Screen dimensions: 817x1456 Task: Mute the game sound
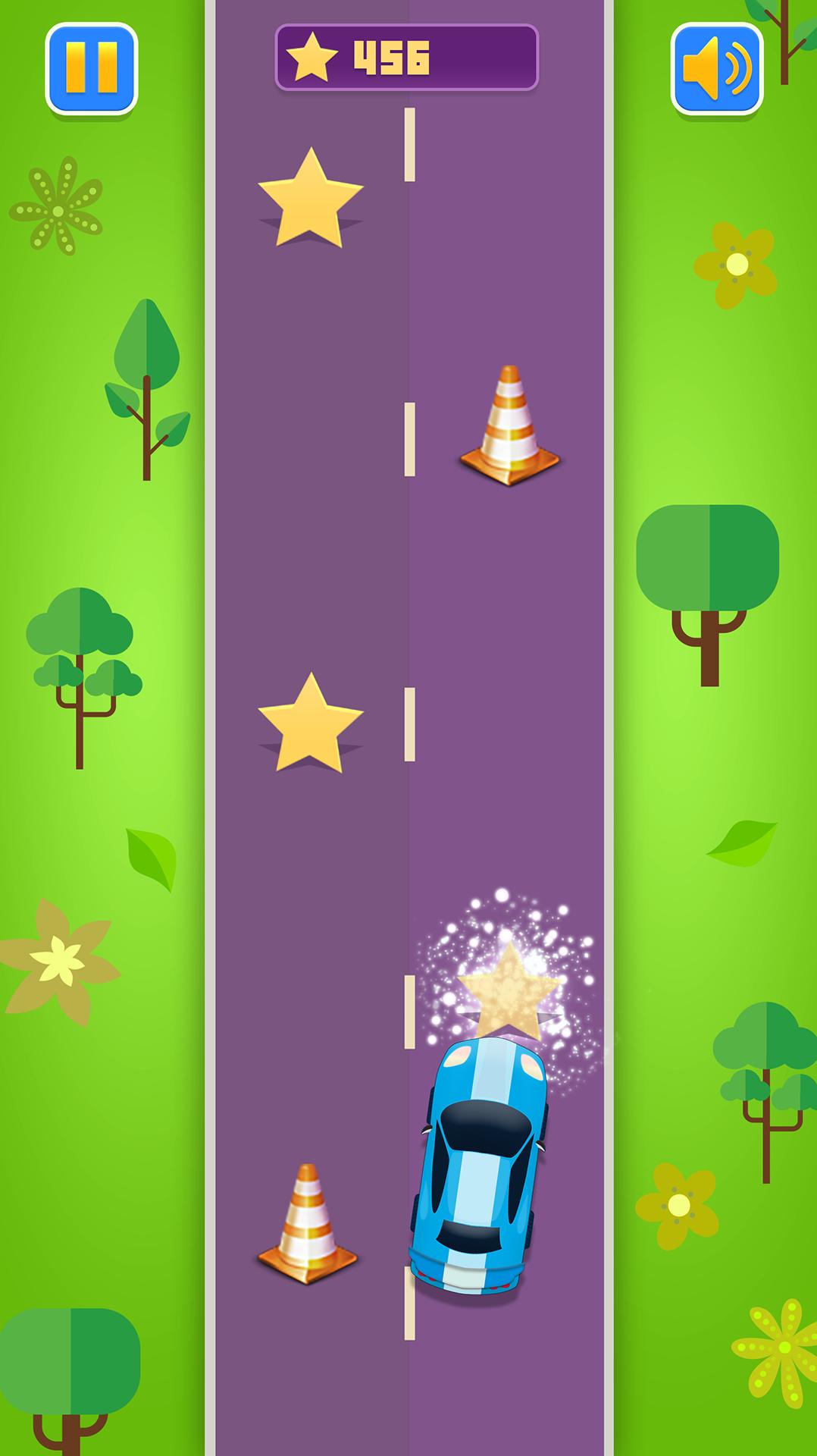(x=716, y=67)
